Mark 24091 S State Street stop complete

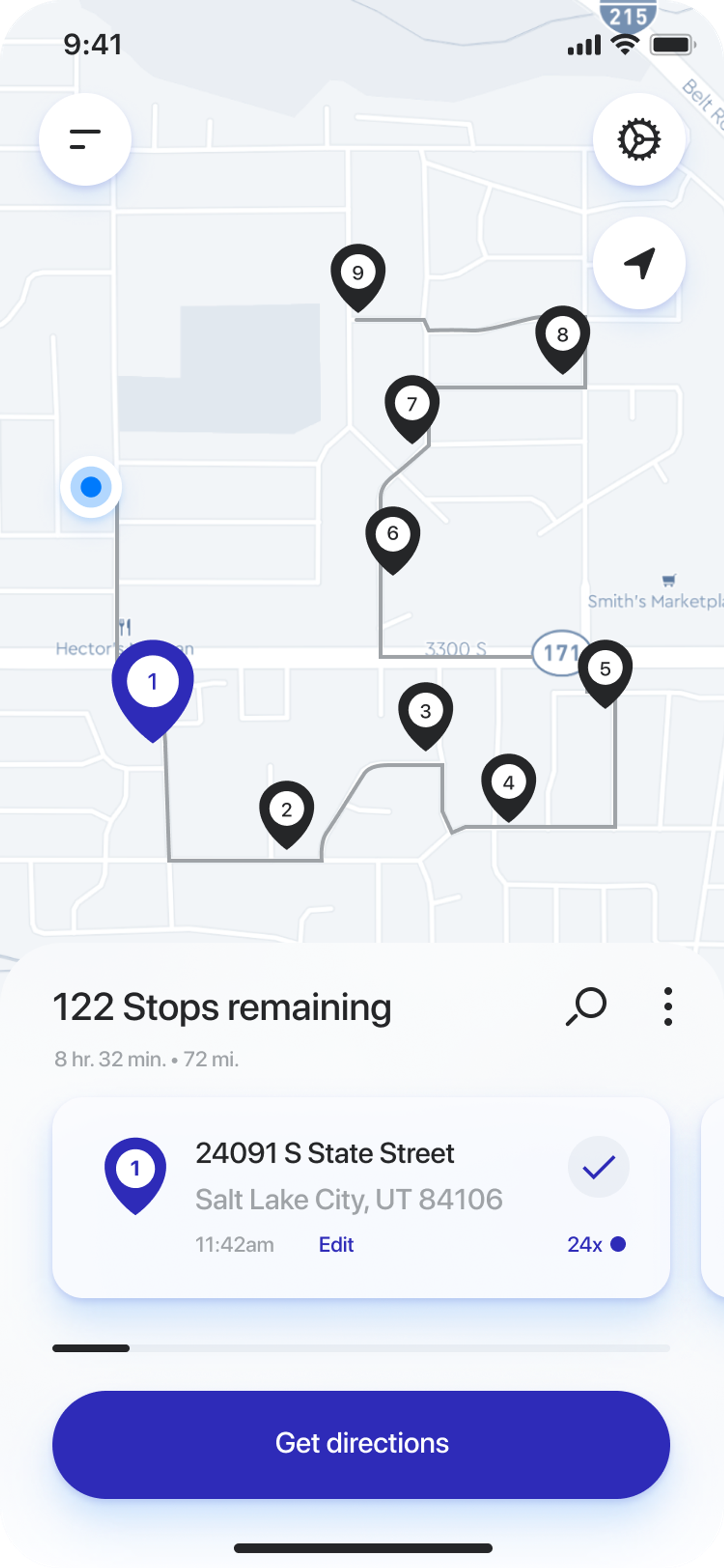coord(598,1166)
